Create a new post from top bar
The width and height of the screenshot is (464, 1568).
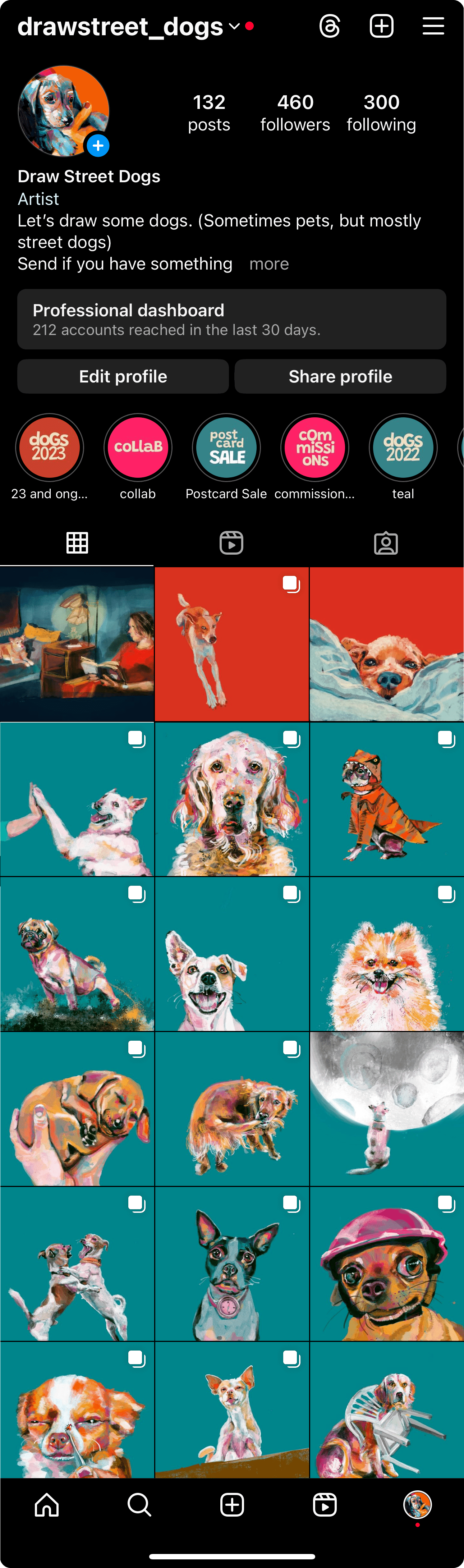[382, 26]
